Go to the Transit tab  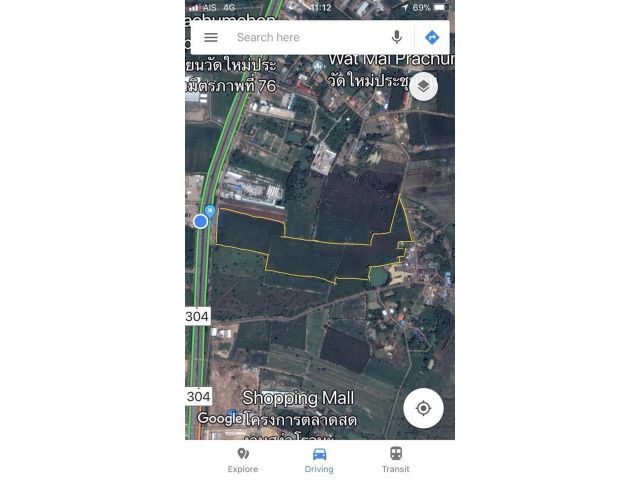pos(395,460)
